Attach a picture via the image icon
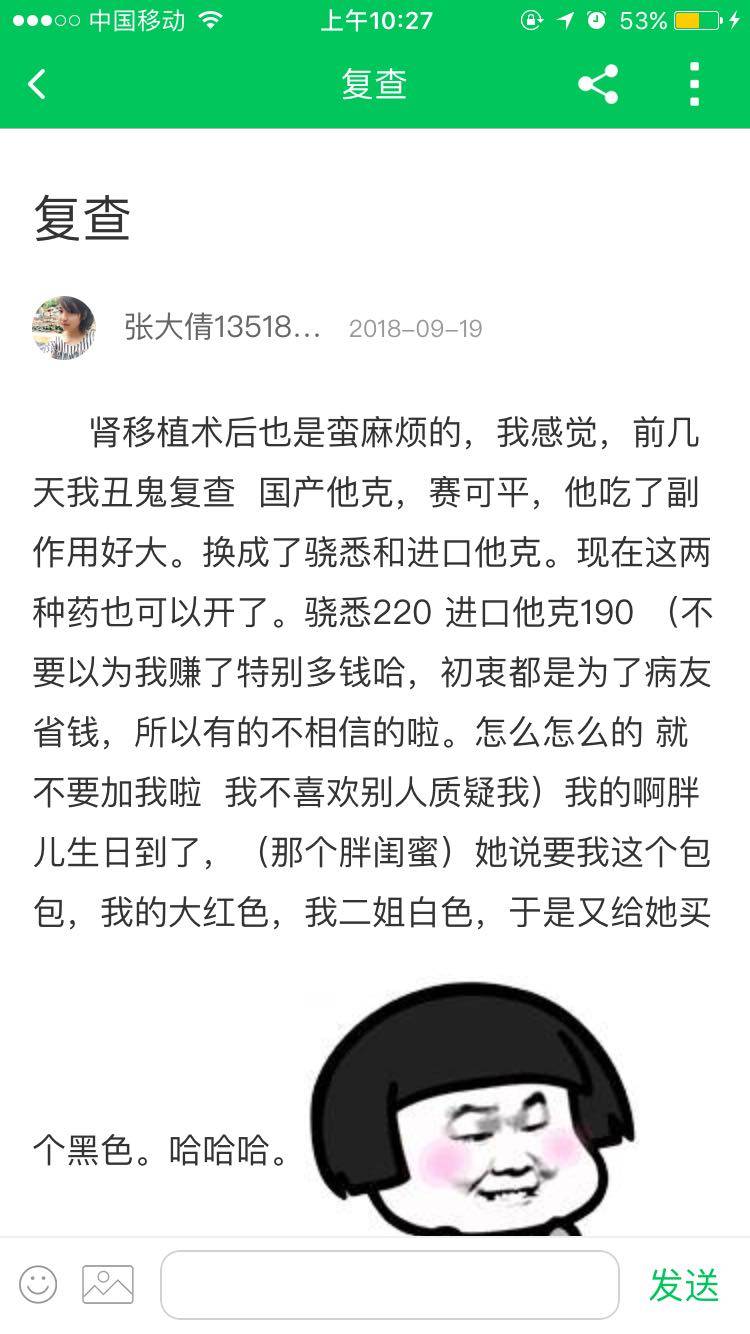Screen dimensions: 750x1334 coord(108,1284)
